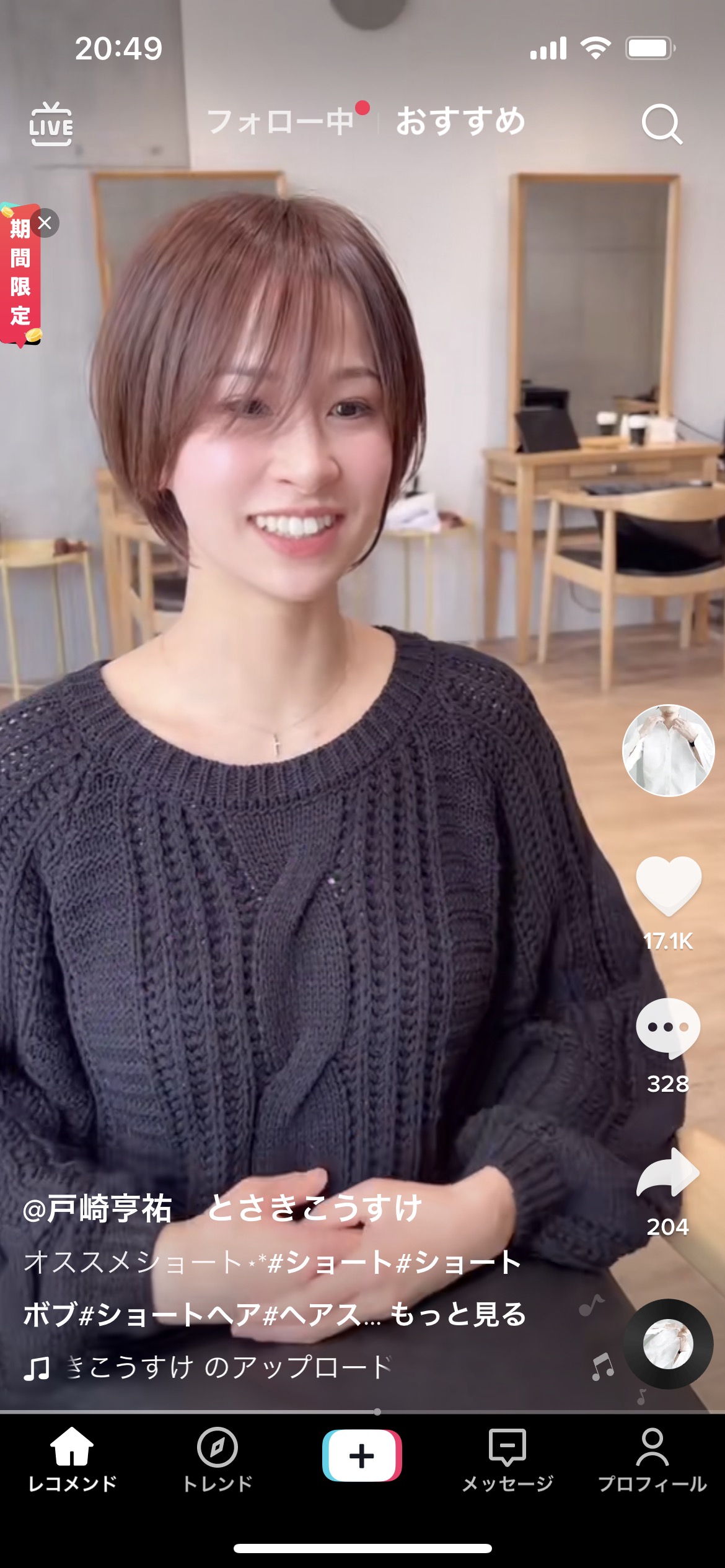Viewport: 725px width, 1568px height.
Task: Open the search magnifier
Action: 661,124
